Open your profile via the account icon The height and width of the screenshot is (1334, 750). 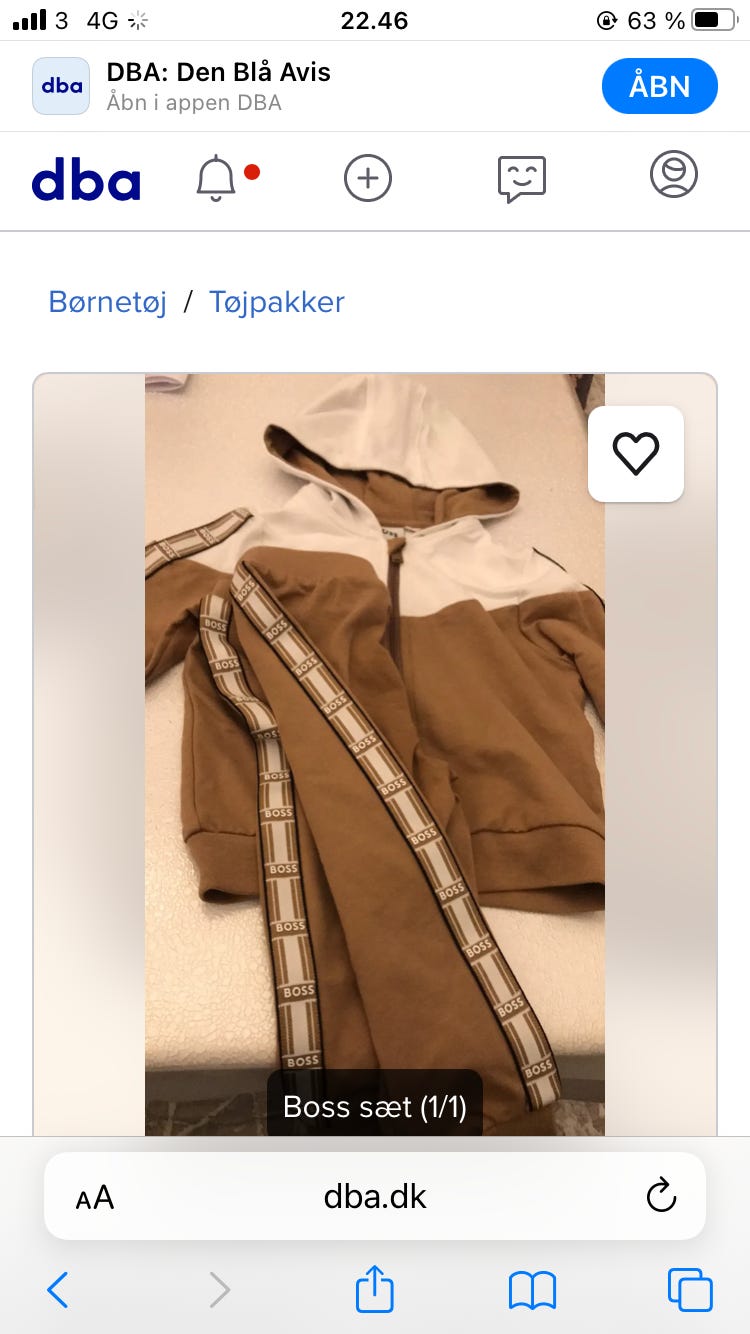point(673,174)
